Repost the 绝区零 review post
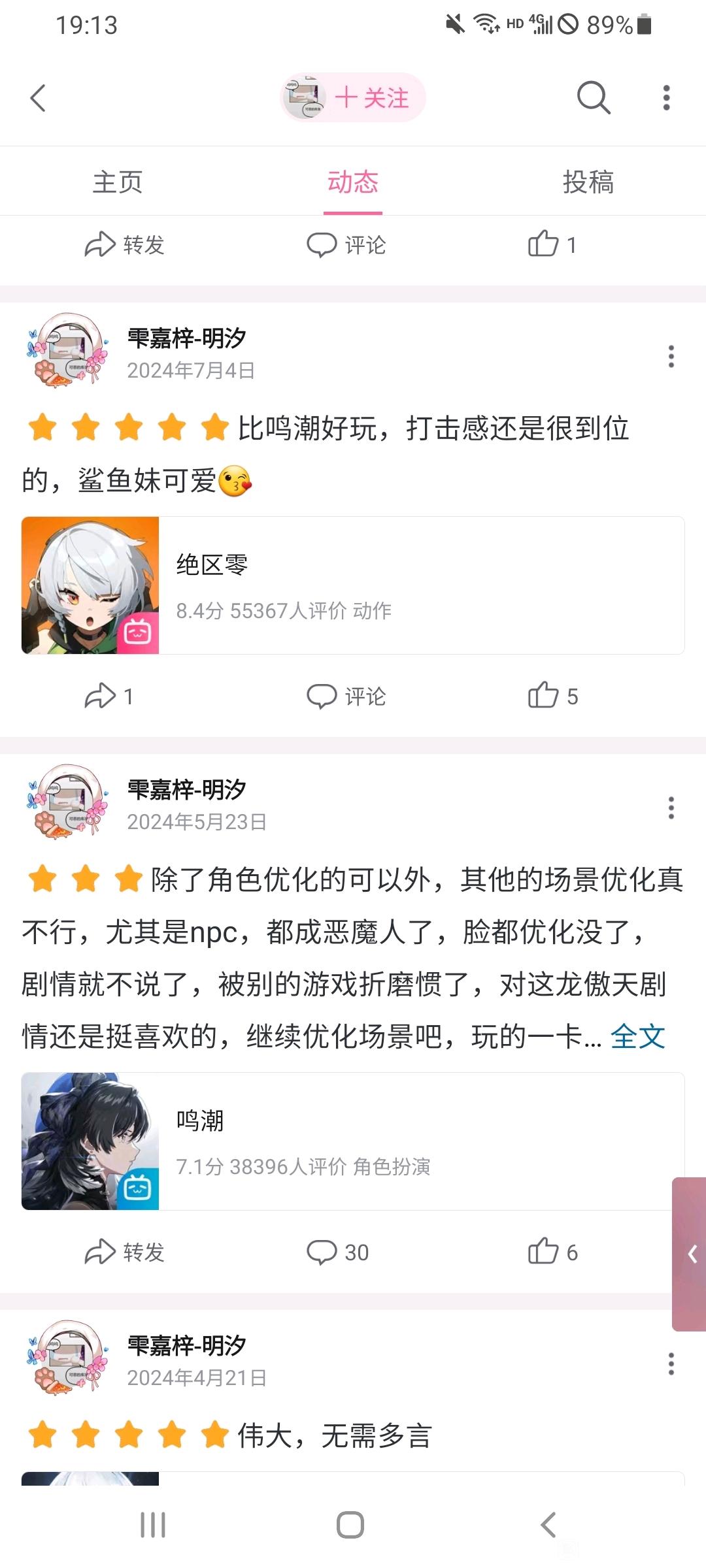 pos(109,696)
